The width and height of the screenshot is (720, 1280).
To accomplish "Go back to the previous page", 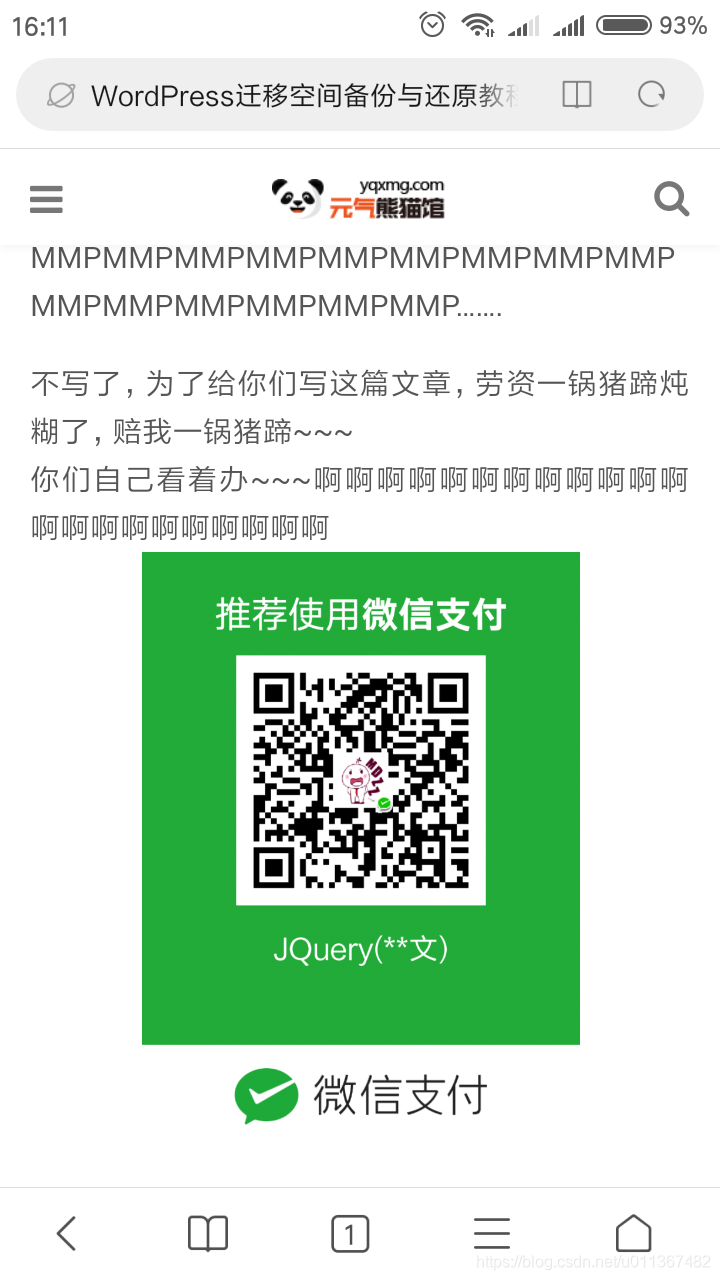I will coord(67,1234).
